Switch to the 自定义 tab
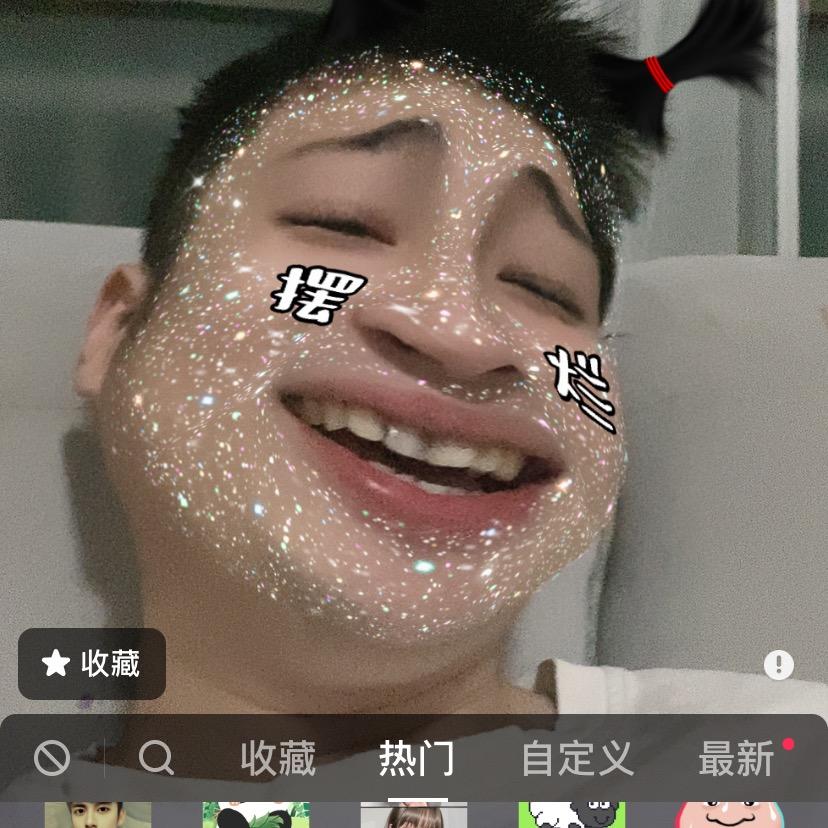Screen dimensions: 828x828 click(577, 759)
